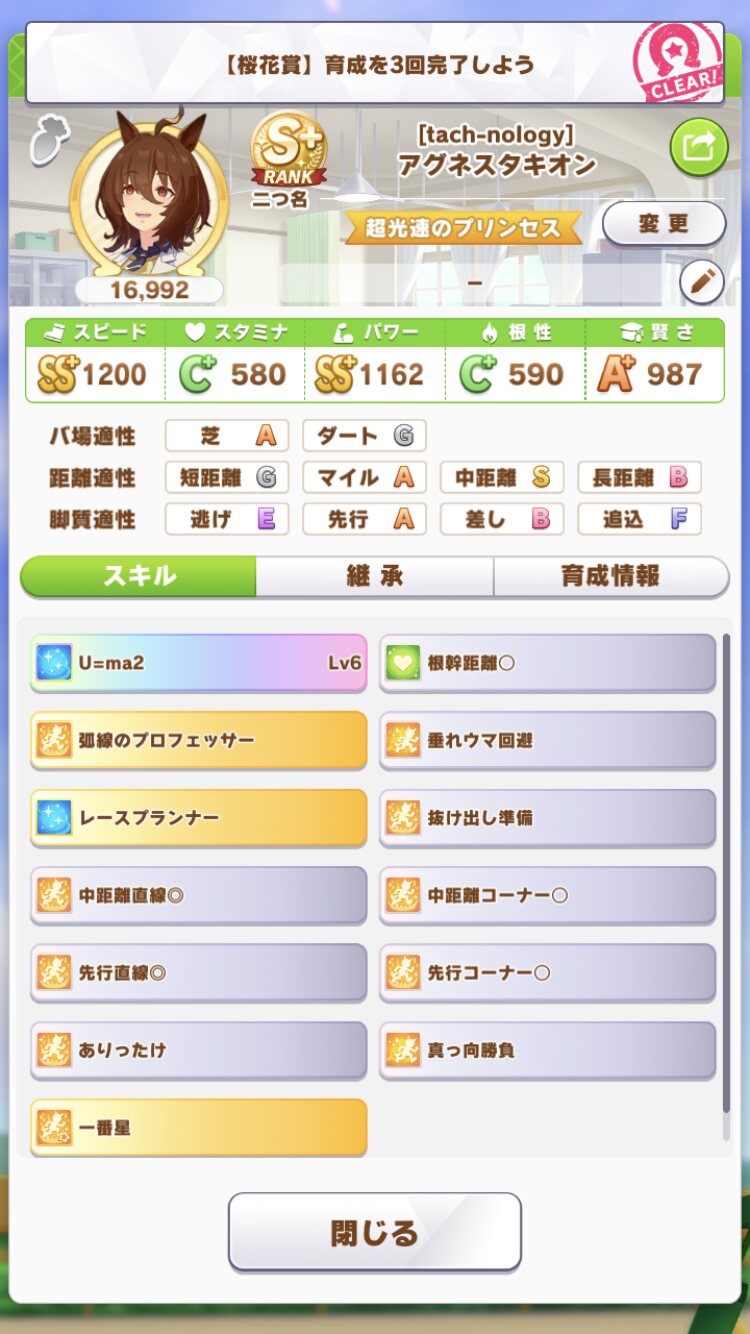Close the dialog with 閉じる
Viewport: 750px width, 1334px height.
tap(374, 1232)
